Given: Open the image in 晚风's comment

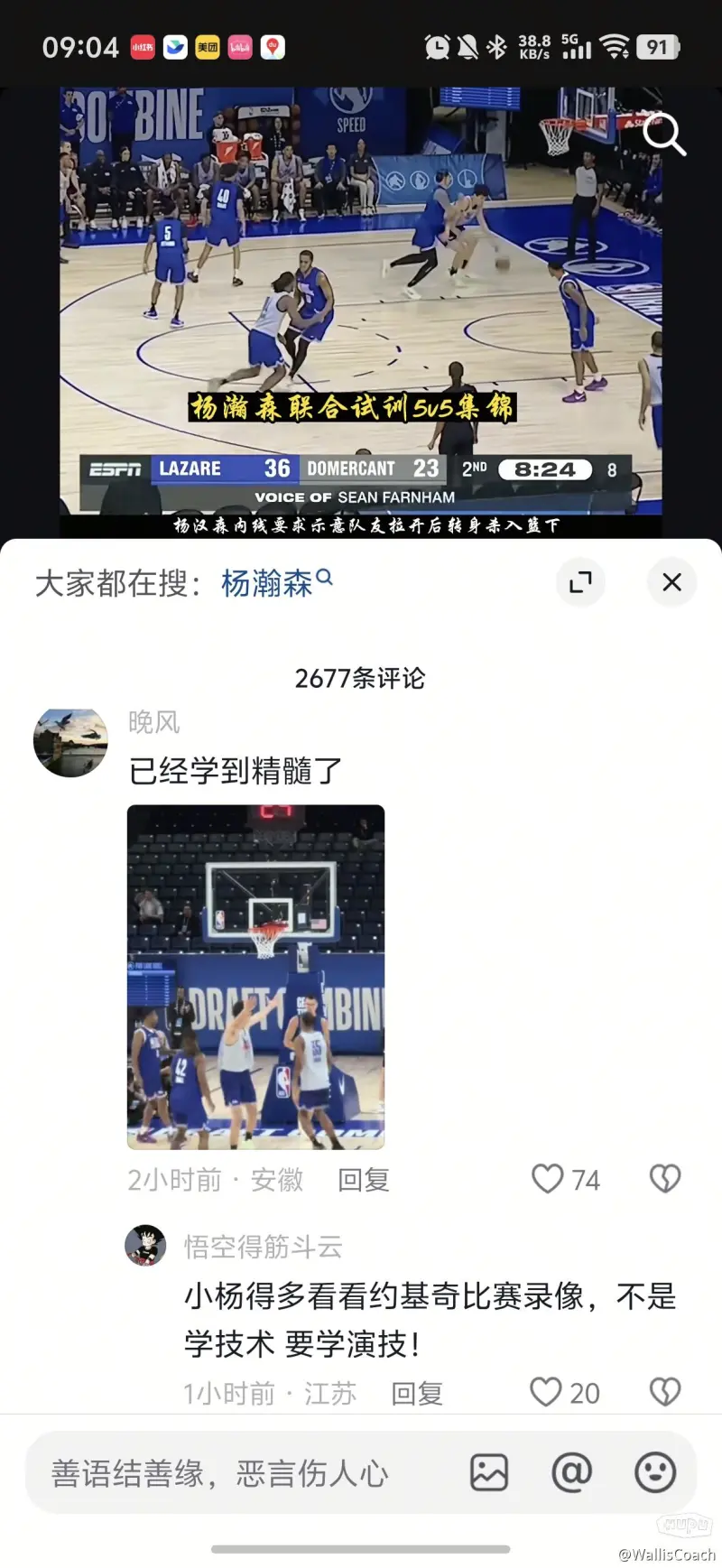Looking at the screenshot, I should tap(255, 976).
